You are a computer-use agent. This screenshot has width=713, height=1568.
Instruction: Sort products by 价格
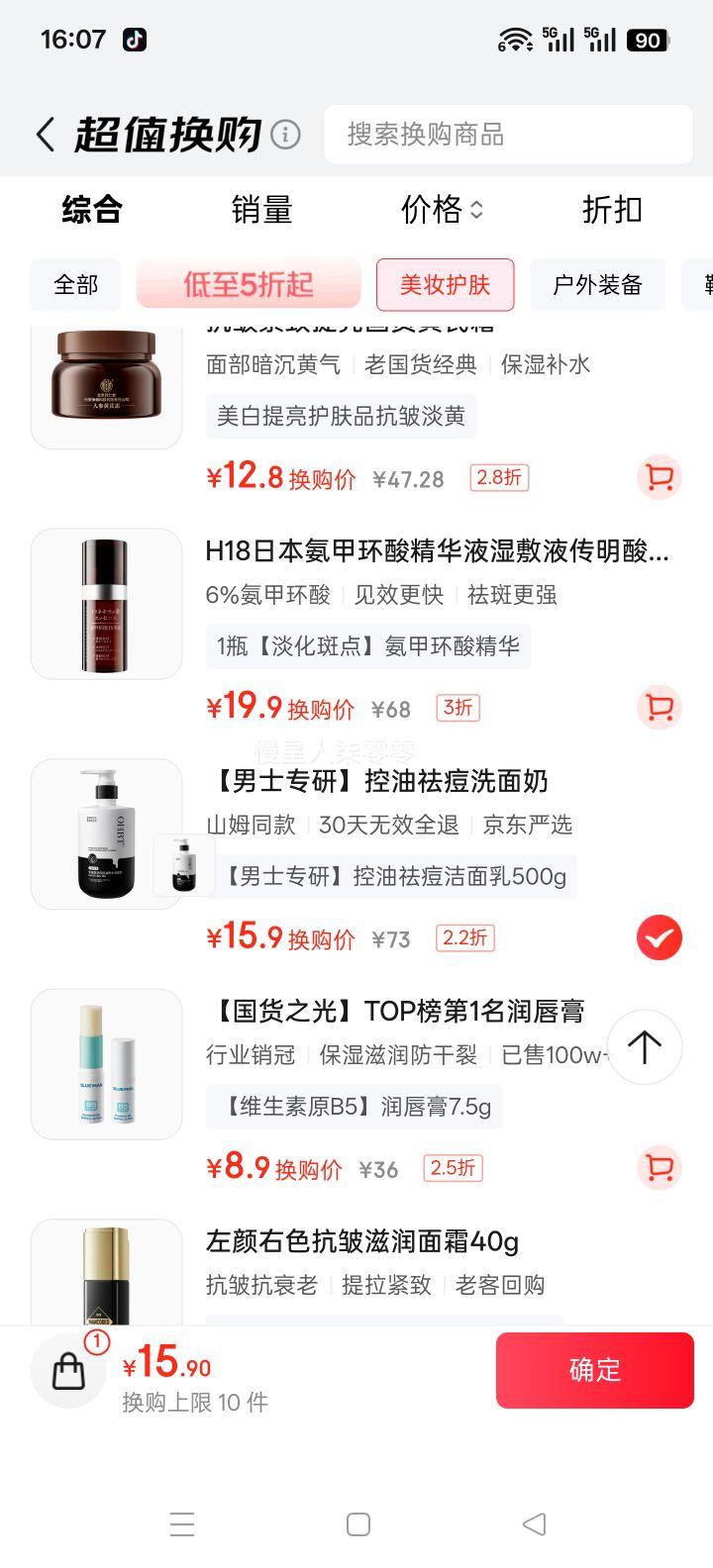(x=441, y=210)
